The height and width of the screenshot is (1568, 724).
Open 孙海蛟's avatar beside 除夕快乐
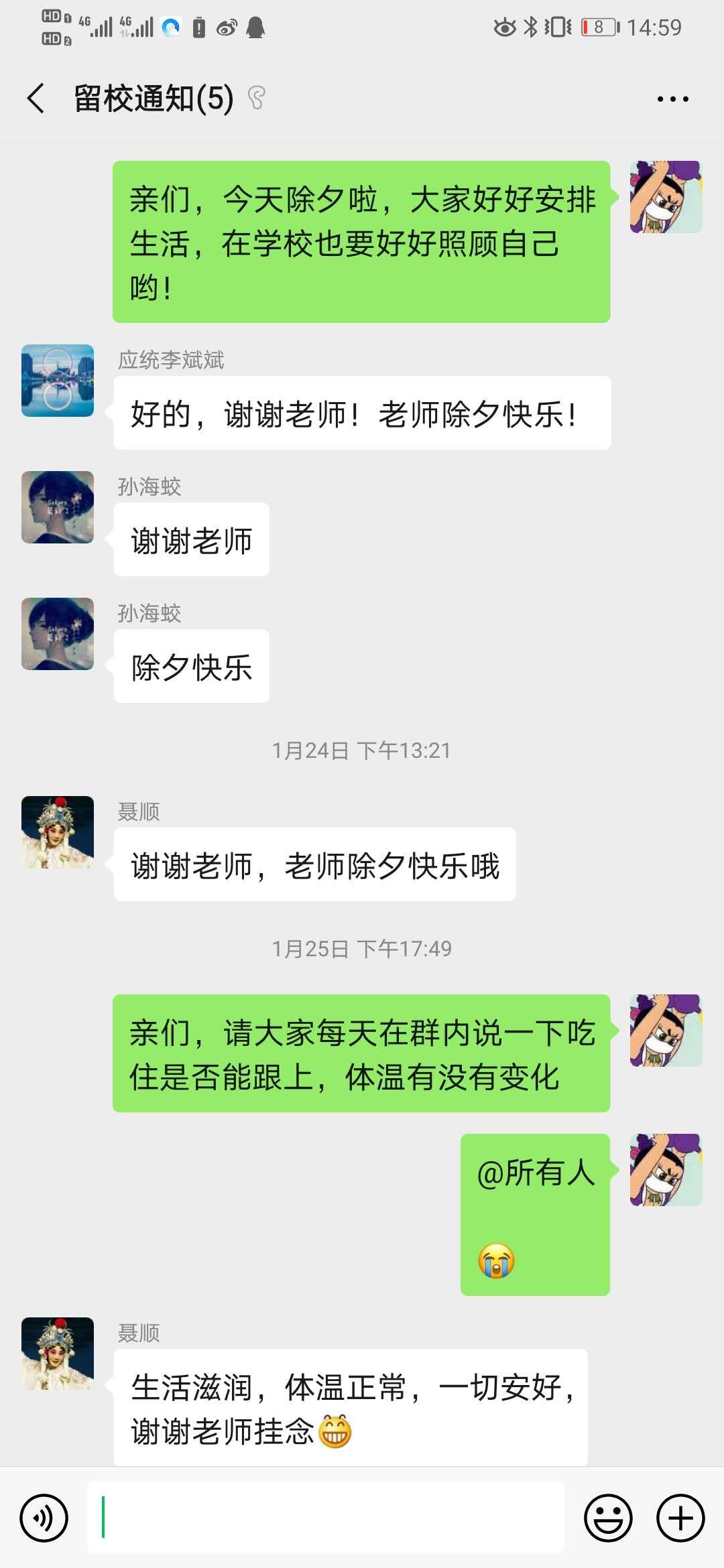58,634
